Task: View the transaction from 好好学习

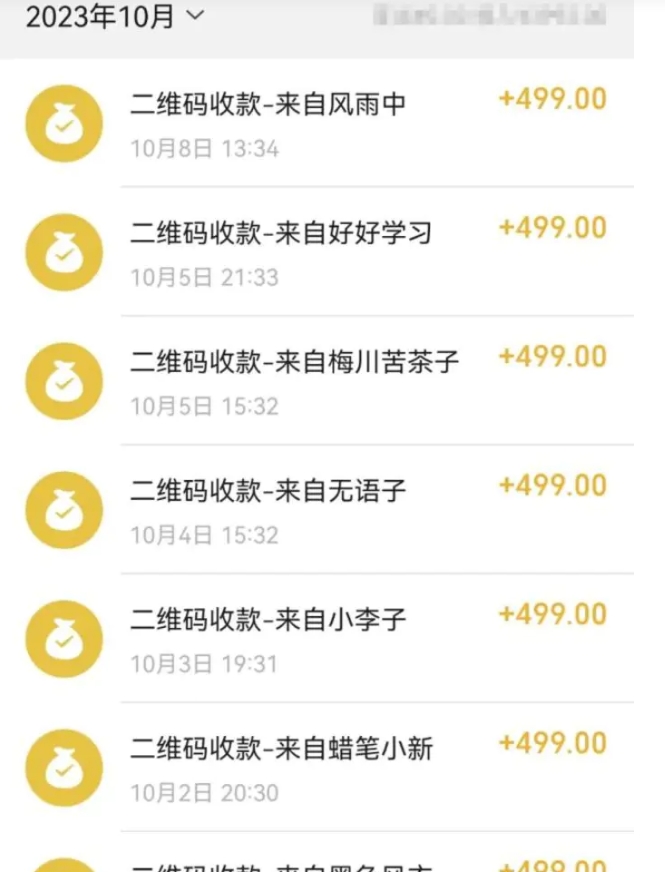Action: (x=330, y=252)
